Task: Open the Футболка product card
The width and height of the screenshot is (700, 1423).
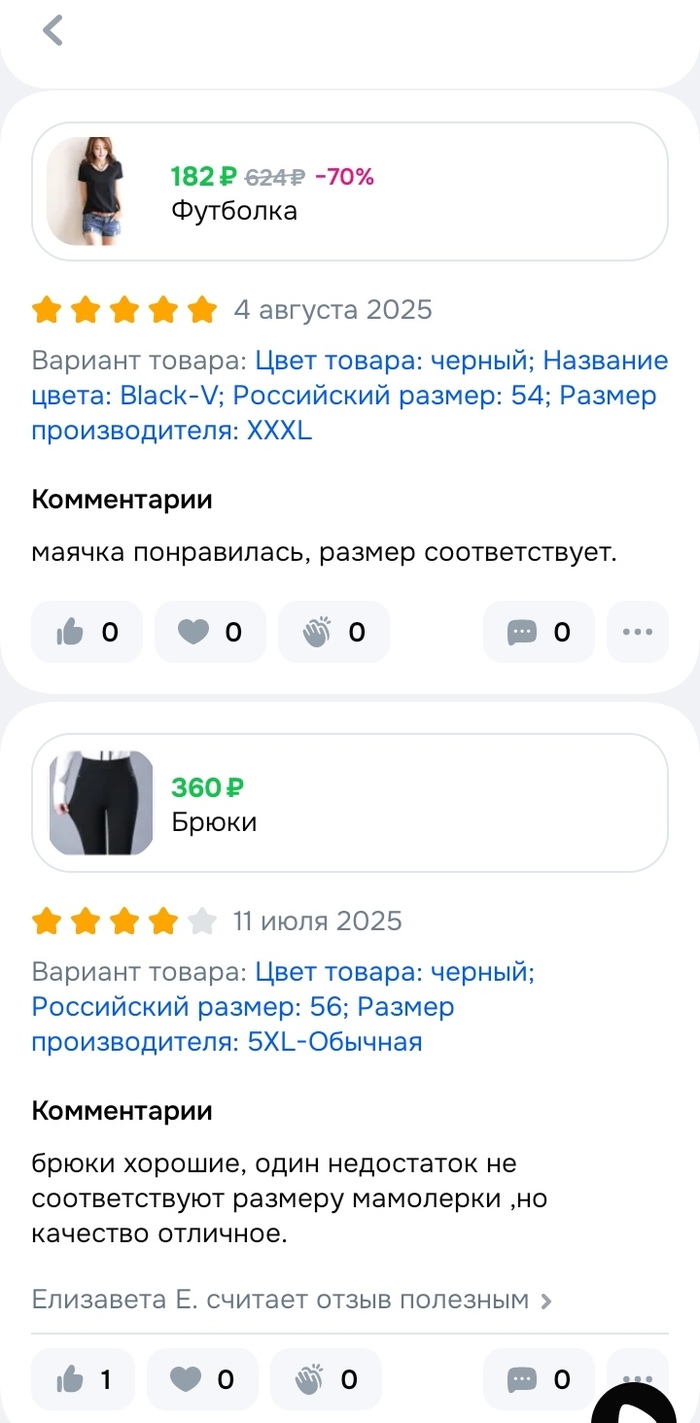Action: click(349, 192)
